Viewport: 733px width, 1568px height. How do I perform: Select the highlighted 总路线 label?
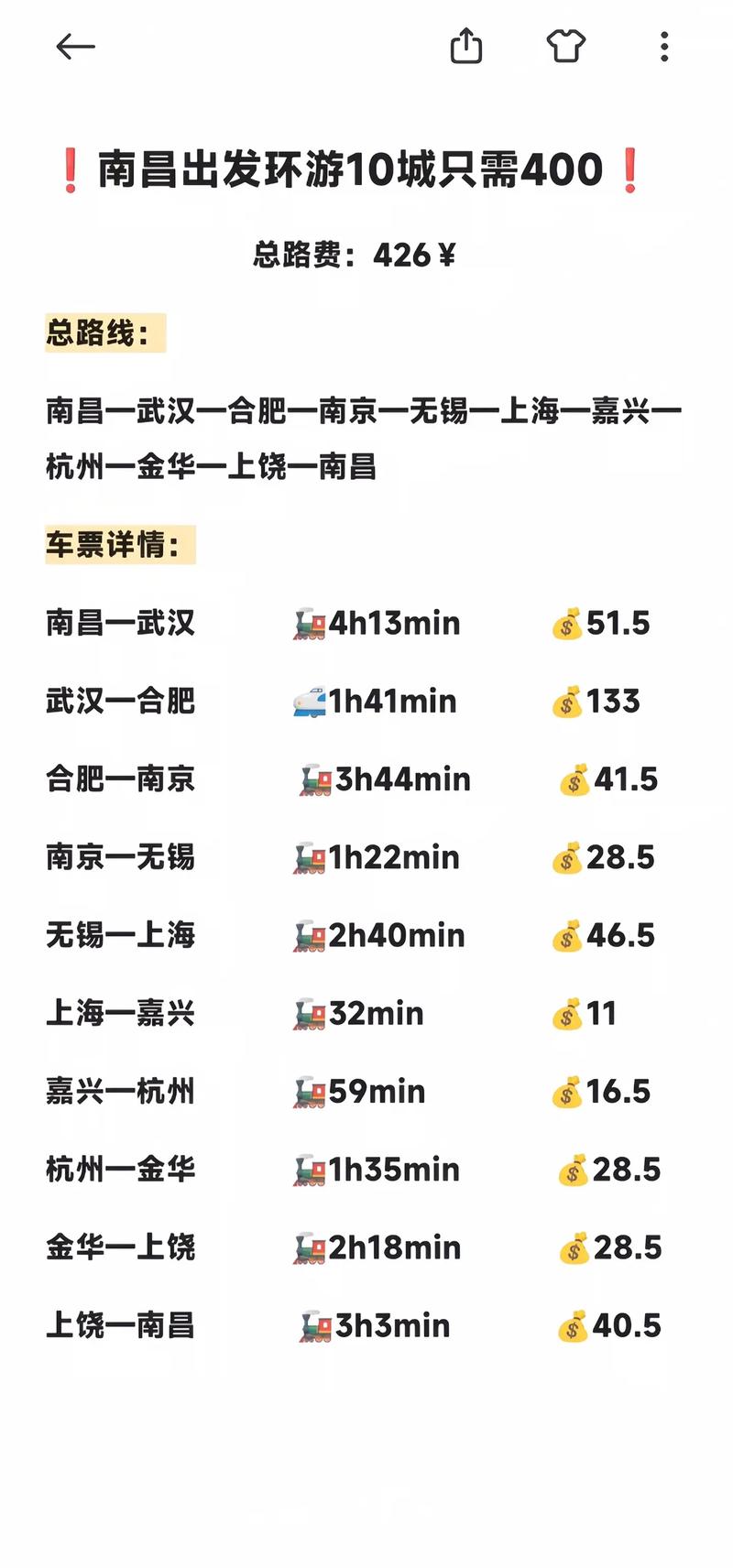pyautogui.click(x=104, y=334)
